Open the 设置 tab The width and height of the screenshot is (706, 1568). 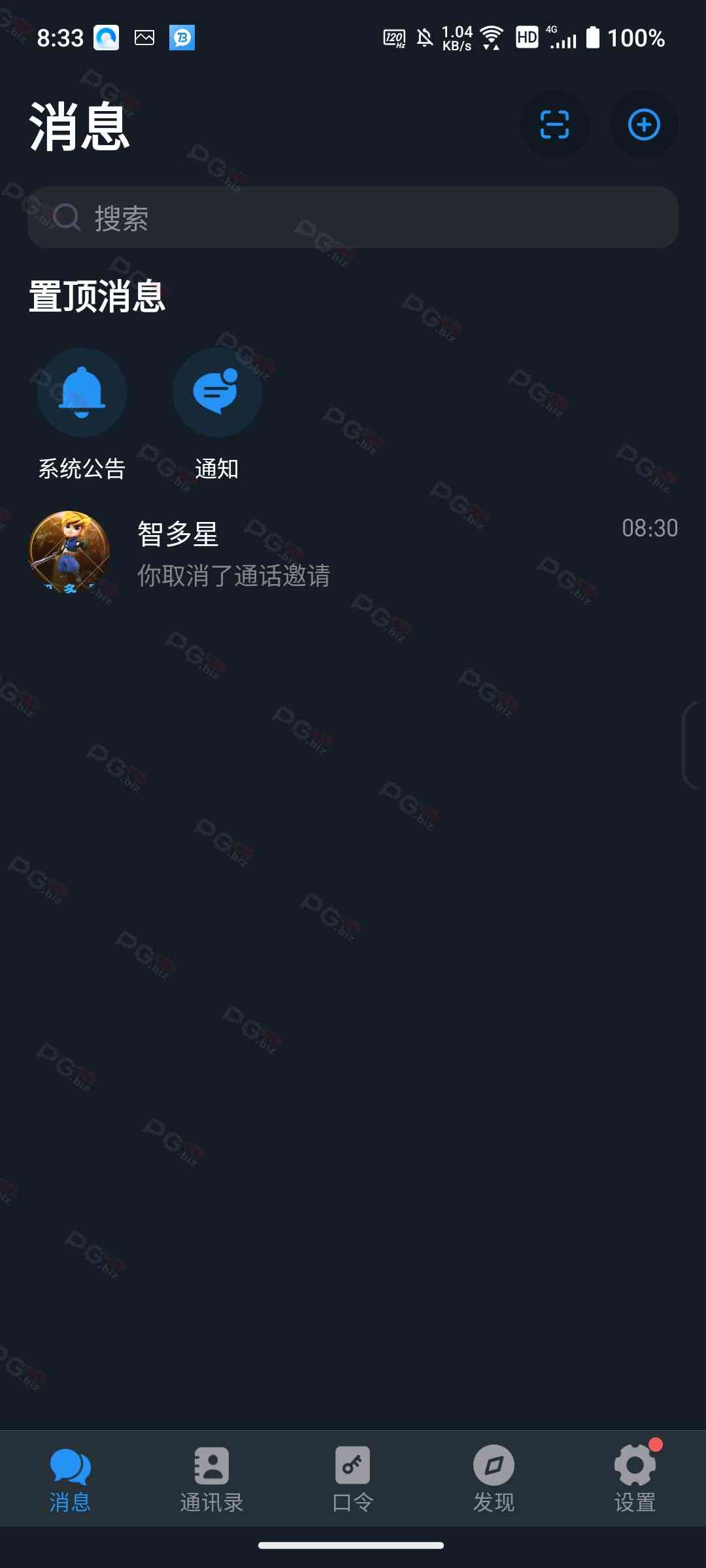pos(635,1479)
